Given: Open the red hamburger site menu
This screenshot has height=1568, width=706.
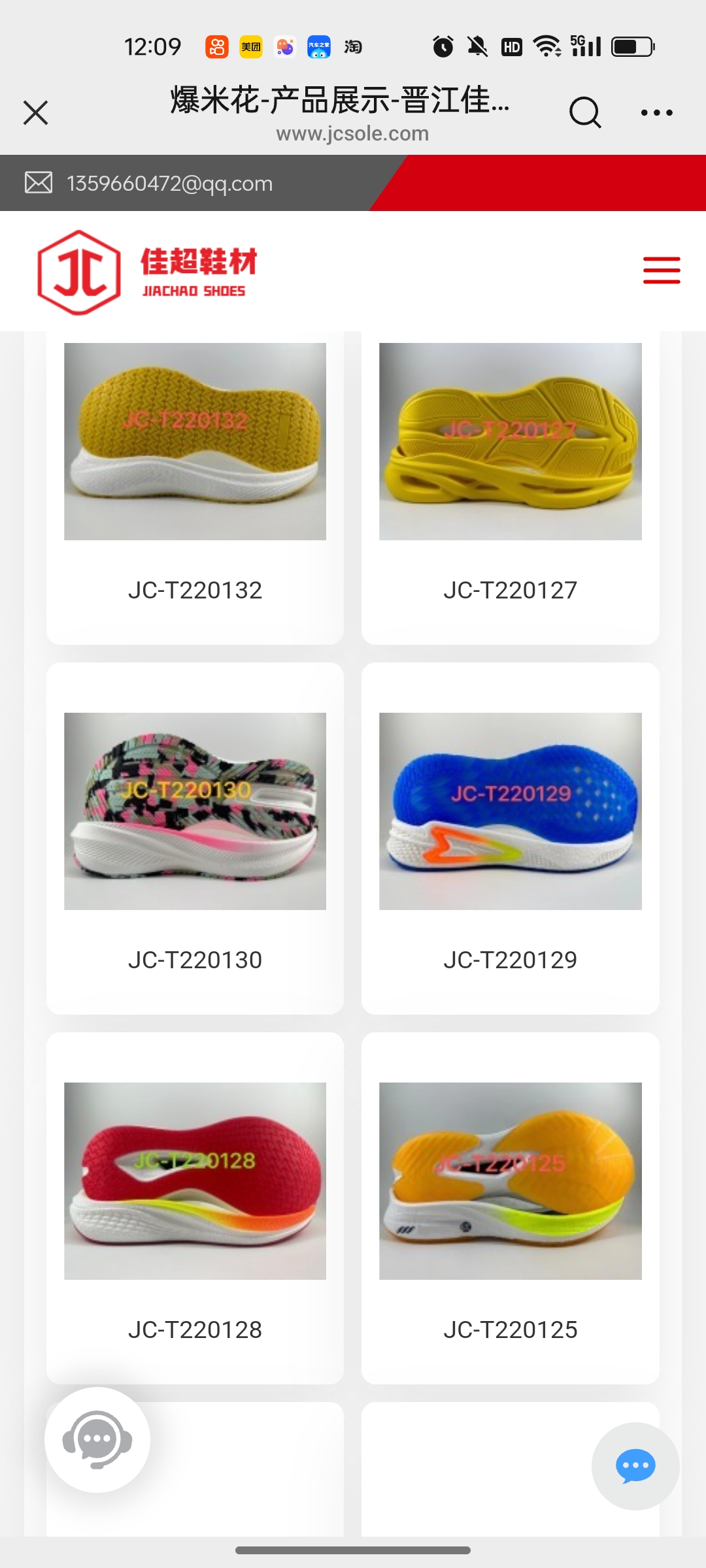Looking at the screenshot, I should (x=661, y=270).
